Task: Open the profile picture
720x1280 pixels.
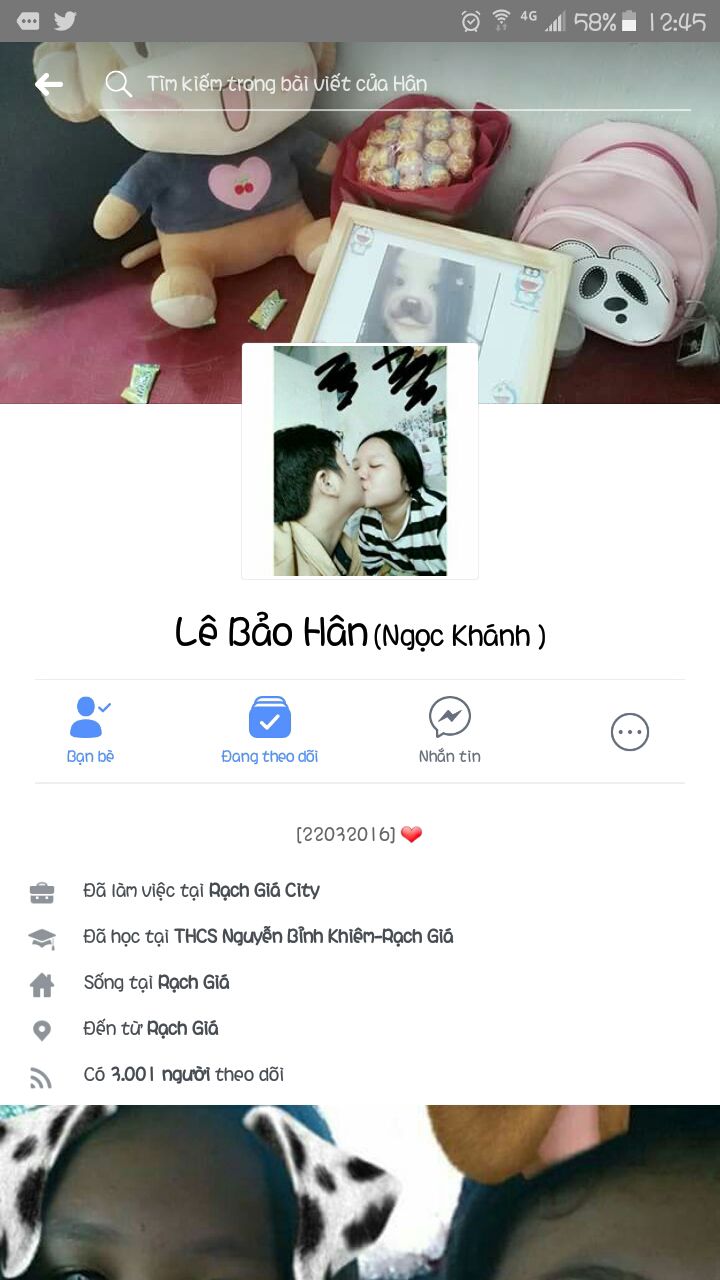Action: coord(360,461)
